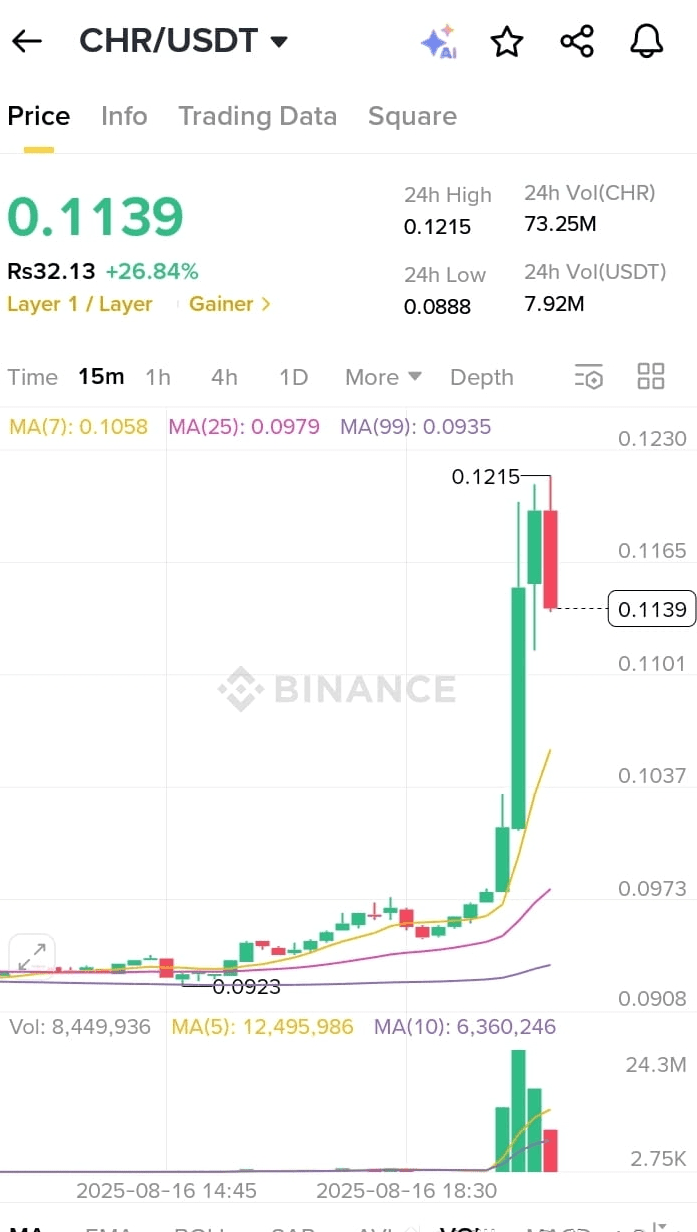Set a price alert bell
The width and height of the screenshot is (697, 1232).
click(x=647, y=41)
